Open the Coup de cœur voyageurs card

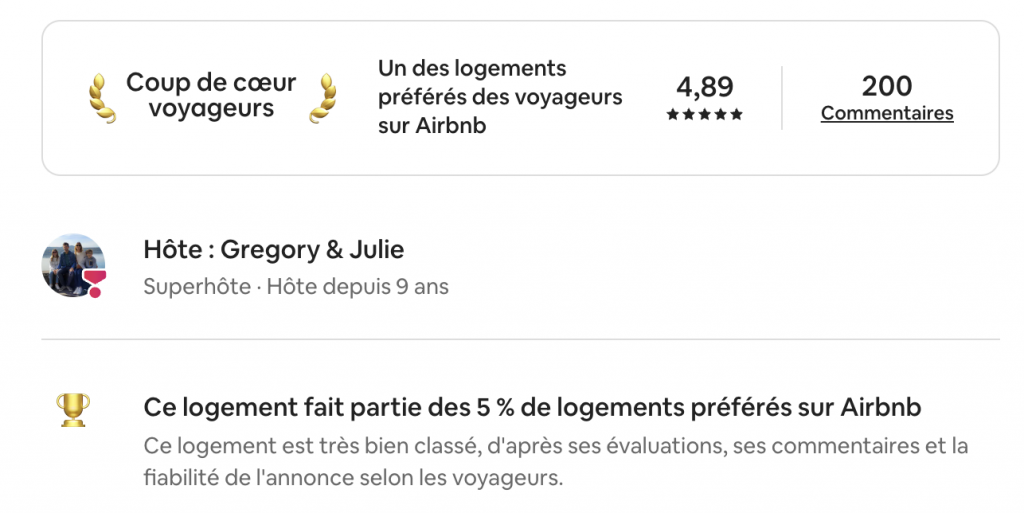211,96
